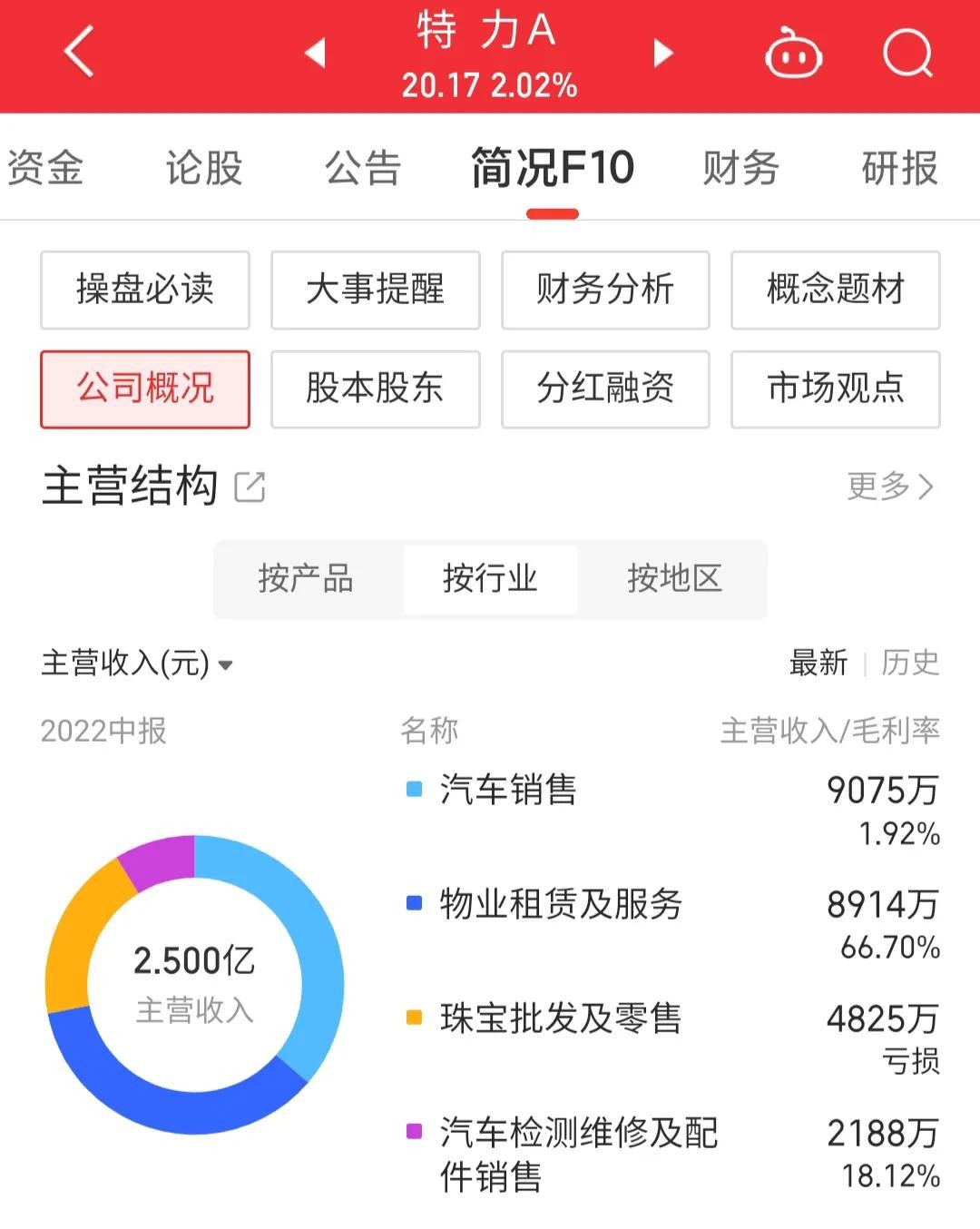Open the 研报 tab
980x1229 pixels.
point(899,168)
